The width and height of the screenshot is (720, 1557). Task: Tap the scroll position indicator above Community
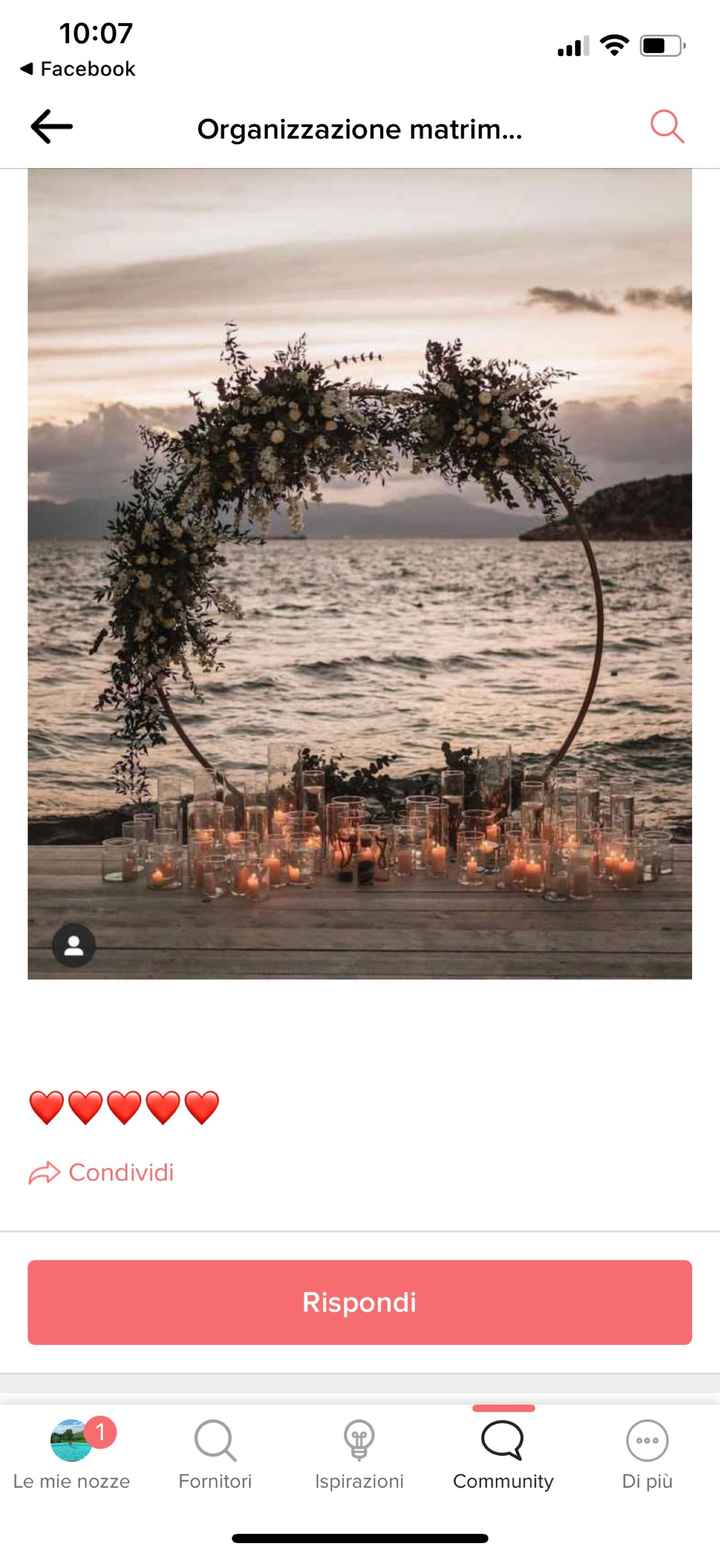(503, 1406)
